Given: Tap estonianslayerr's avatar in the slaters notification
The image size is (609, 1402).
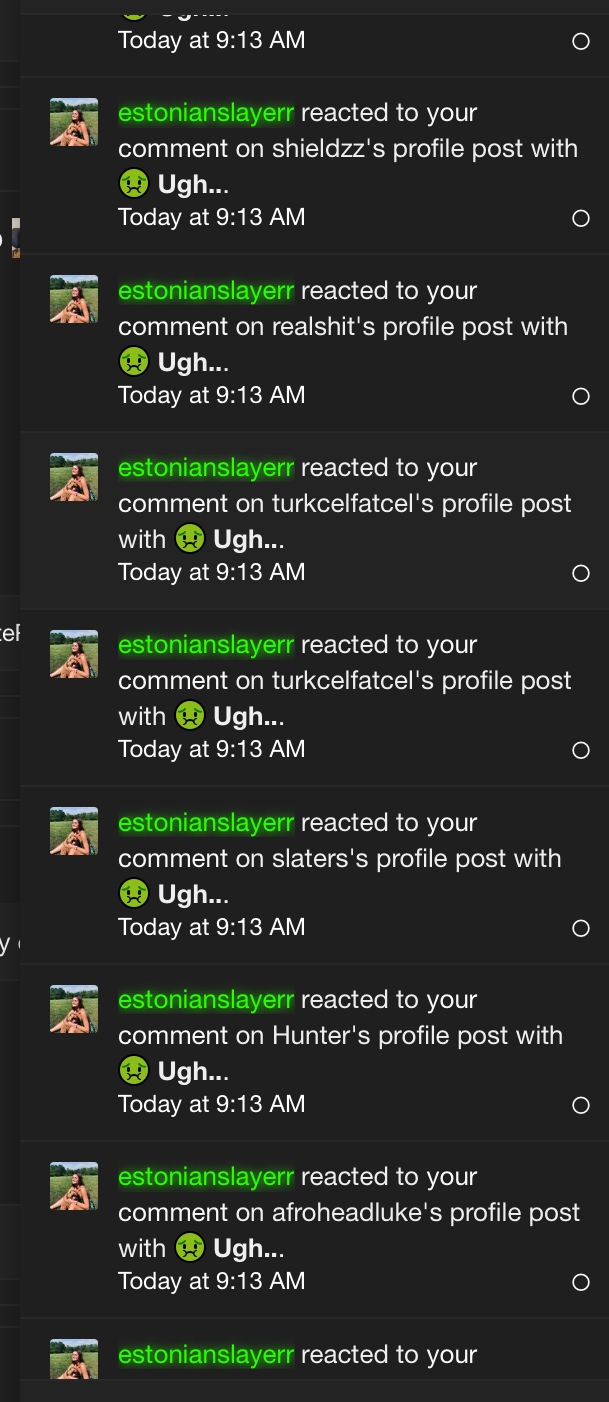Looking at the screenshot, I should (74, 831).
